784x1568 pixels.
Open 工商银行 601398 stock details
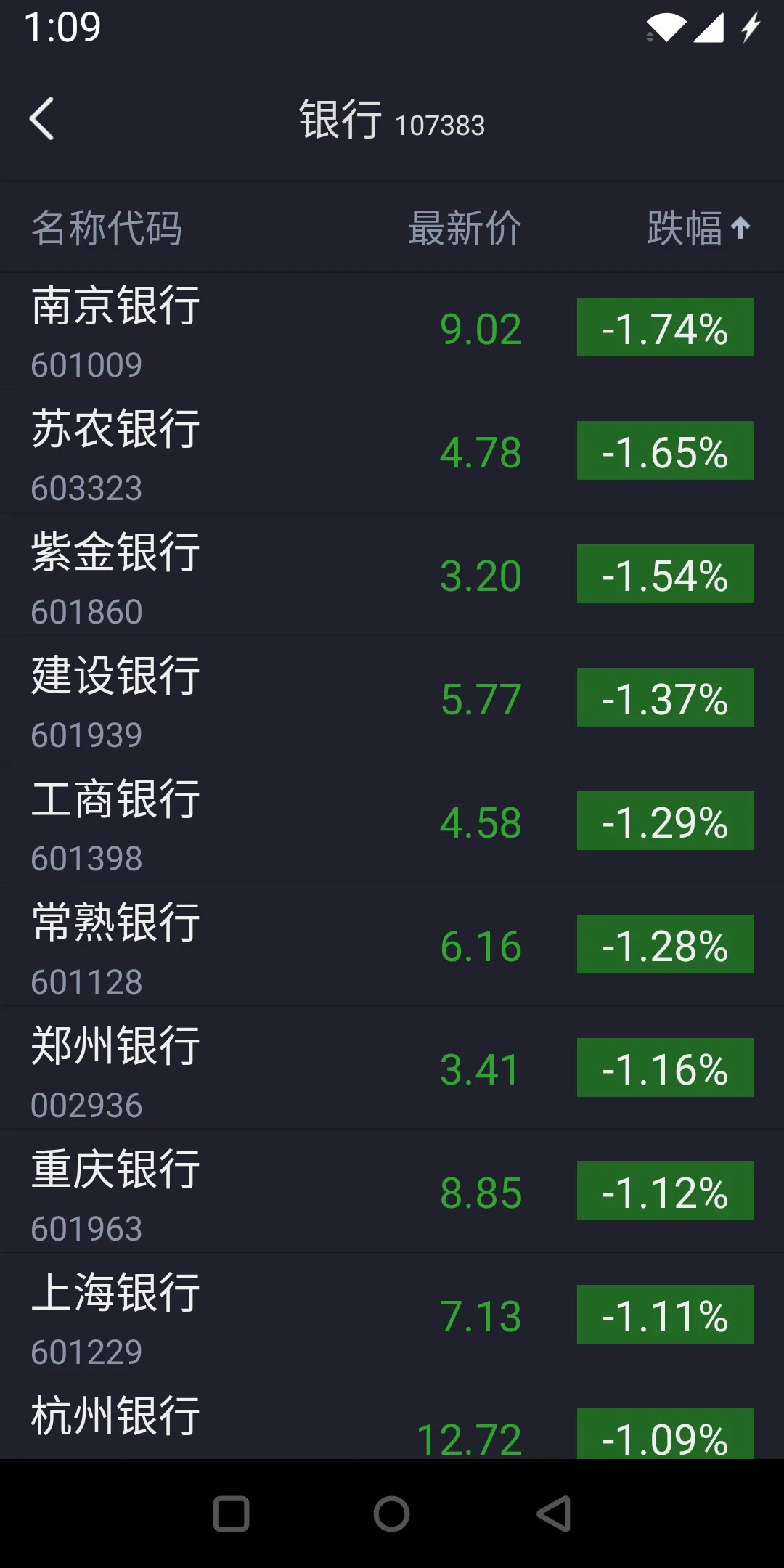(x=392, y=822)
